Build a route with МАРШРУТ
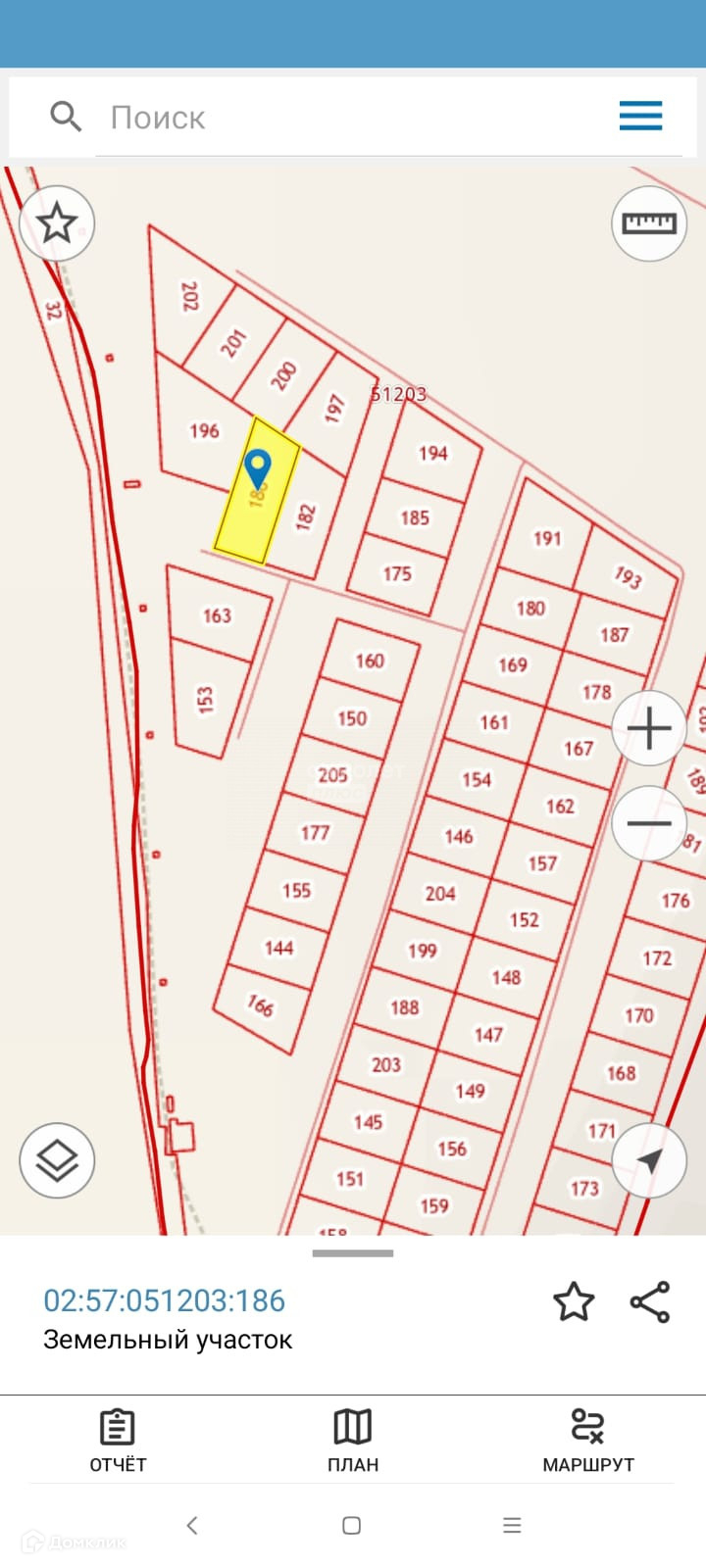Viewport: 706px width, 1568px height. tap(588, 1441)
